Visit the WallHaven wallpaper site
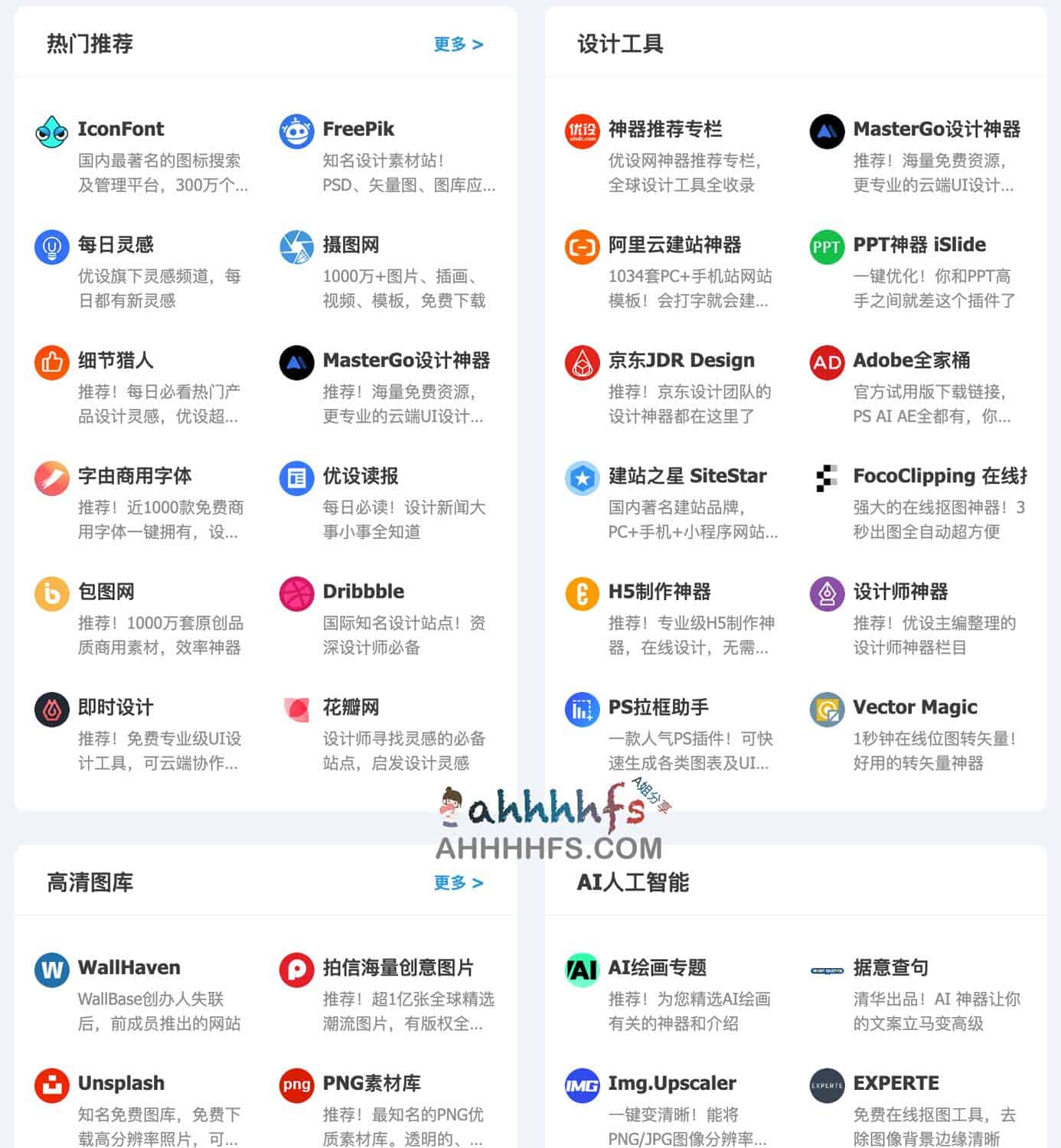 click(129, 968)
